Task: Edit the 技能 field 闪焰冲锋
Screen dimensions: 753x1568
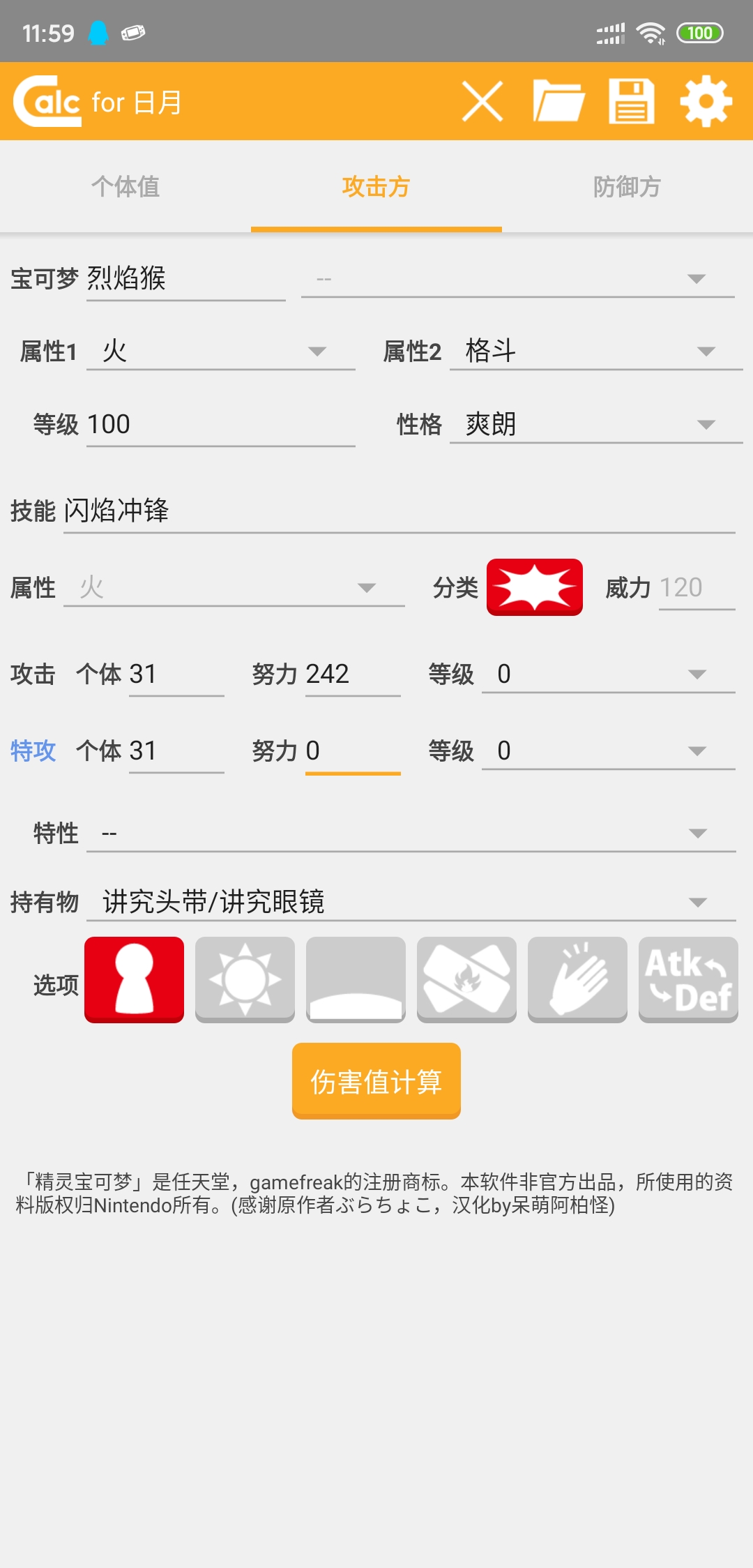Action: pos(400,511)
